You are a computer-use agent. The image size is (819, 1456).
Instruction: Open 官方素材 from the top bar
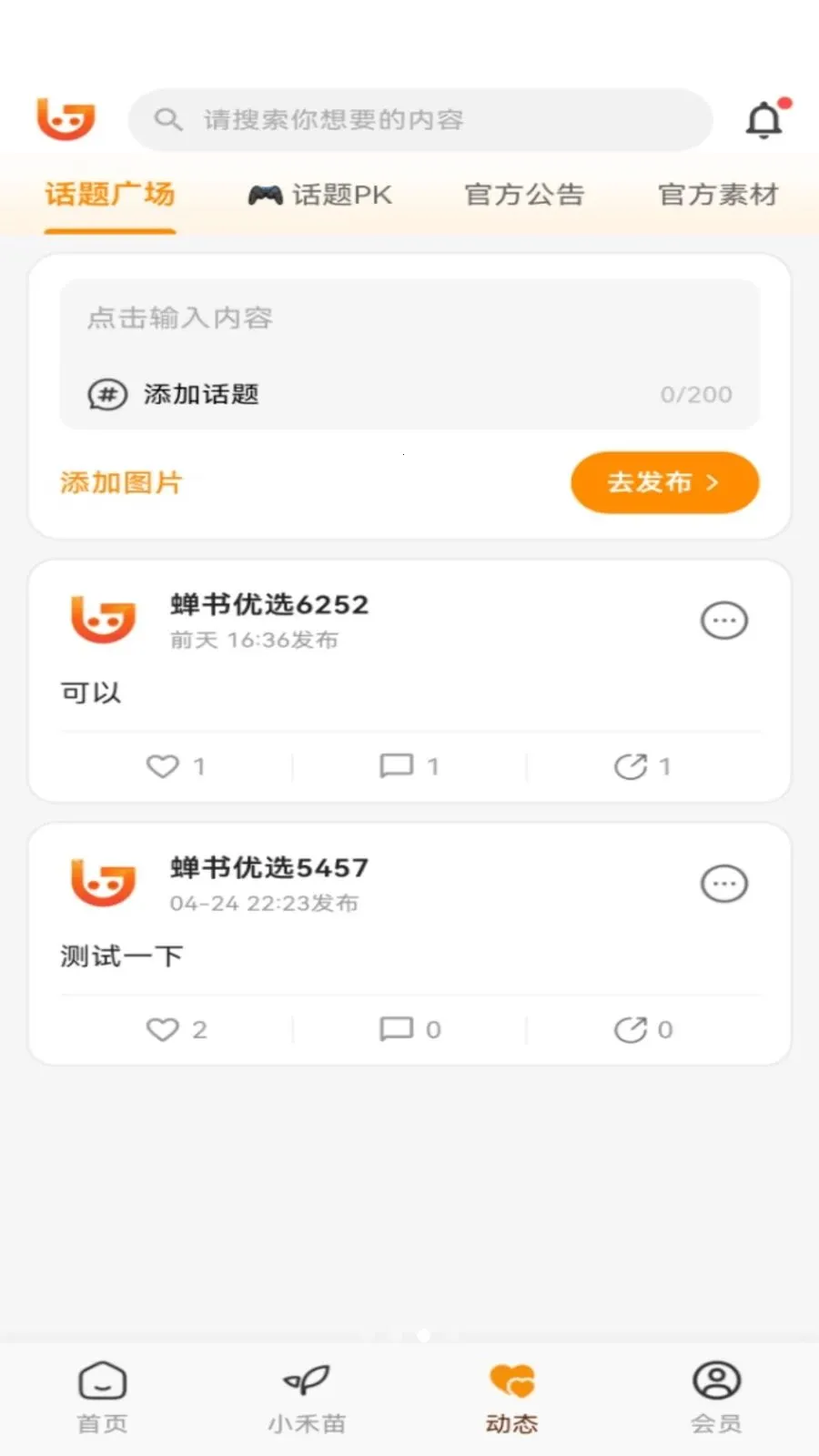(718, 195)
